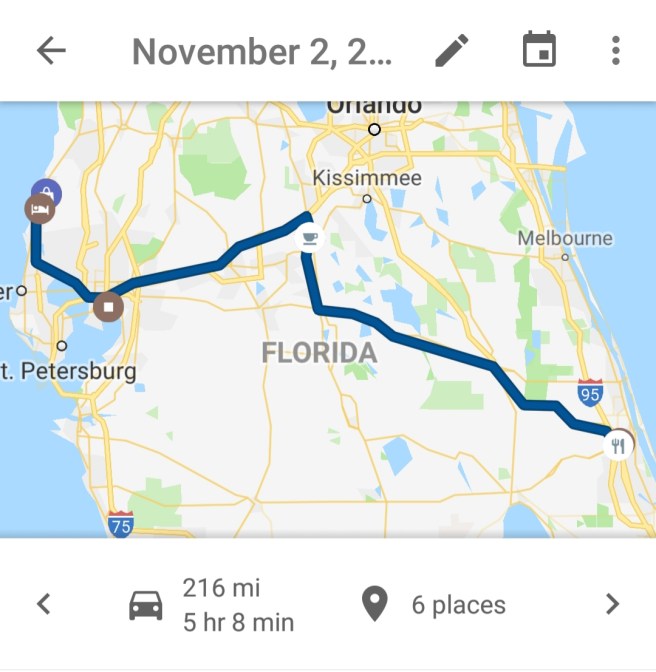The height and width of the screenshot is (672, 656).
Task: Open the calendar date picker
Action: (539, 50)
